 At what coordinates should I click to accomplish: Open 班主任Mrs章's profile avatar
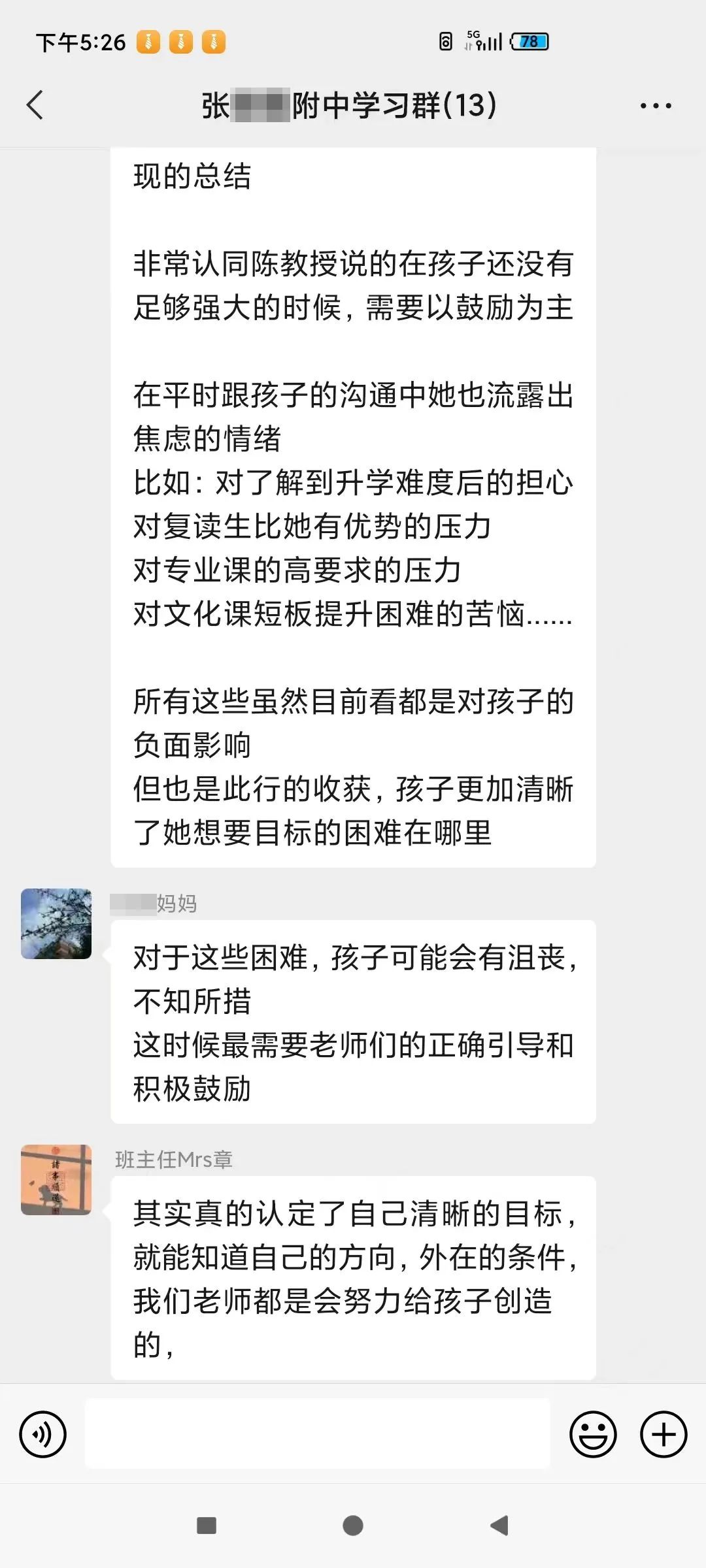(x=56, y=1179)
